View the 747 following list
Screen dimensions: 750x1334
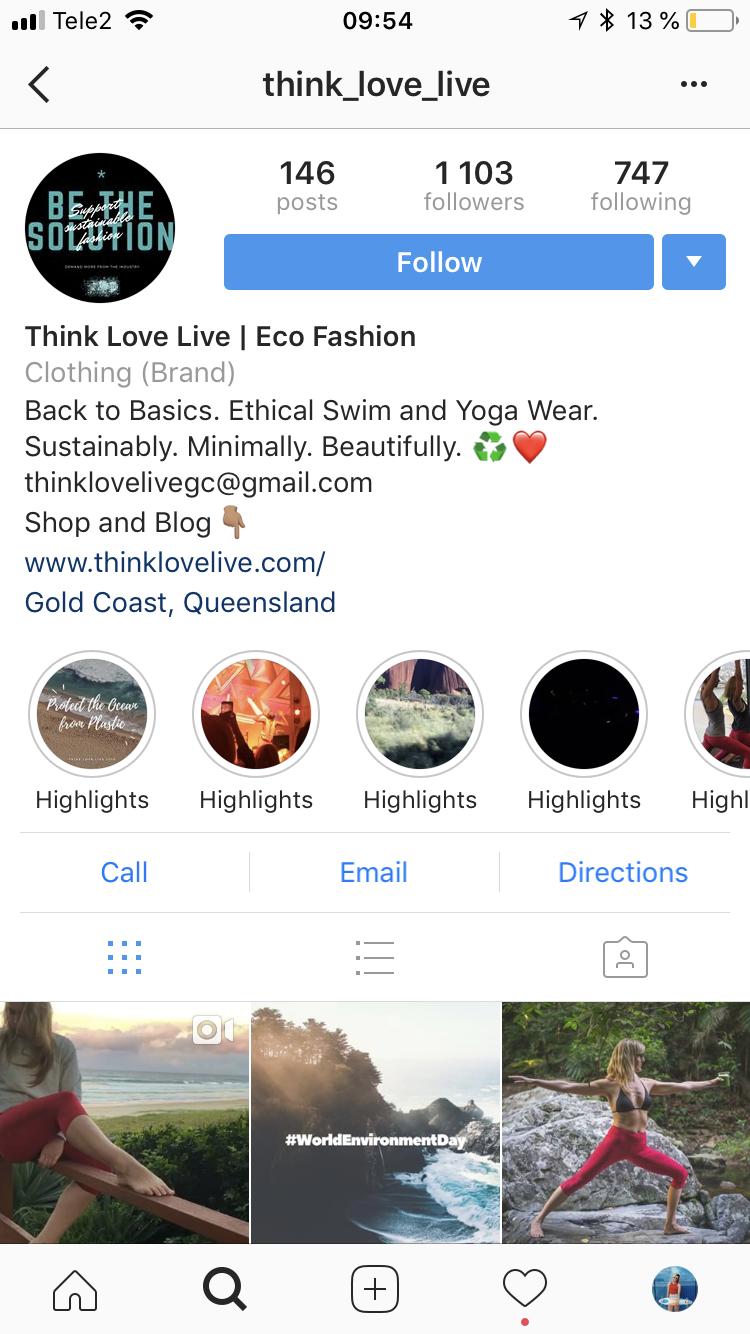pyautogui.click(x=640, y=186)
